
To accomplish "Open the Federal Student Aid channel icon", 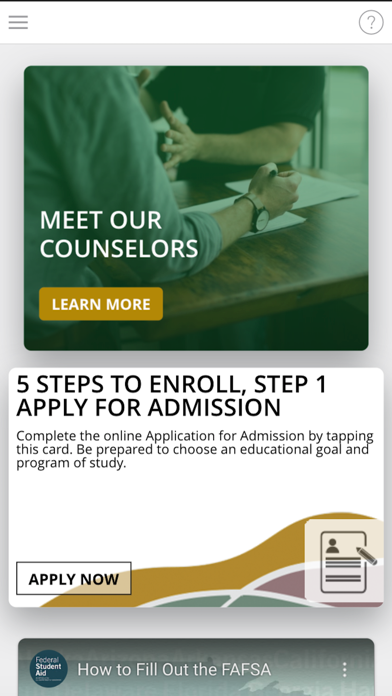I will pos(49,668).
